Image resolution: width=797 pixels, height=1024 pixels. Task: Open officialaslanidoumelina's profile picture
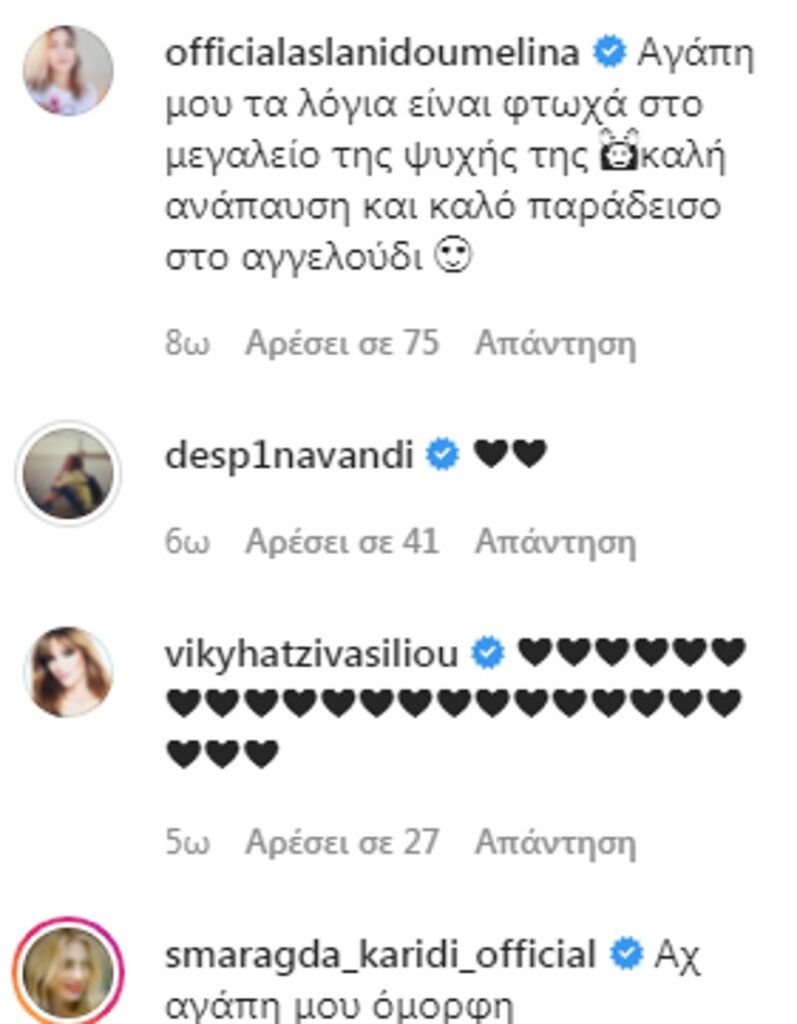point(67,71)
